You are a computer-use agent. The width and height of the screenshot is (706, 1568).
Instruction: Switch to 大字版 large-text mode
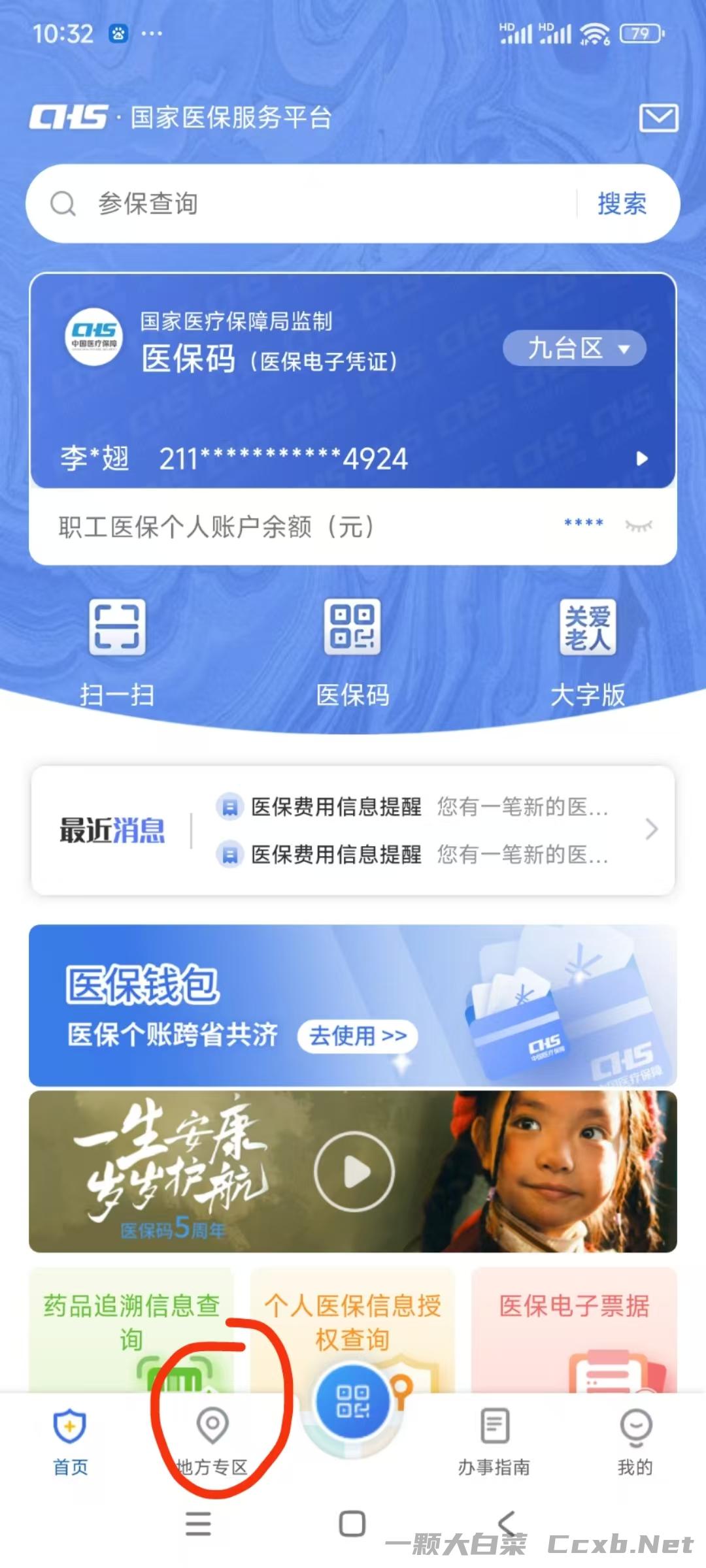point(587,650)
